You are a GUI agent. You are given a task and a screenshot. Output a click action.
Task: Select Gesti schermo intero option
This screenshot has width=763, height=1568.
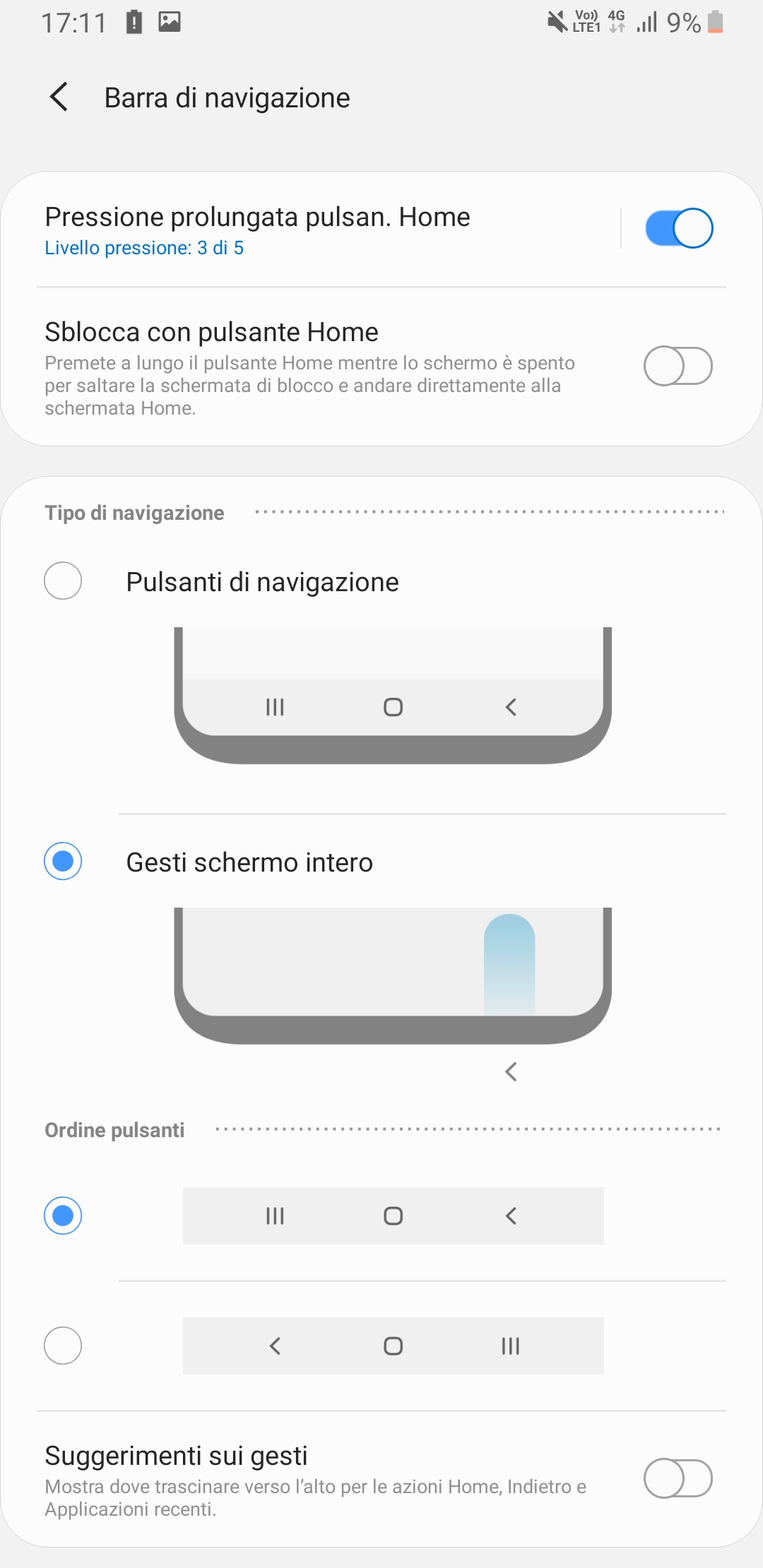tap(63, 862)
